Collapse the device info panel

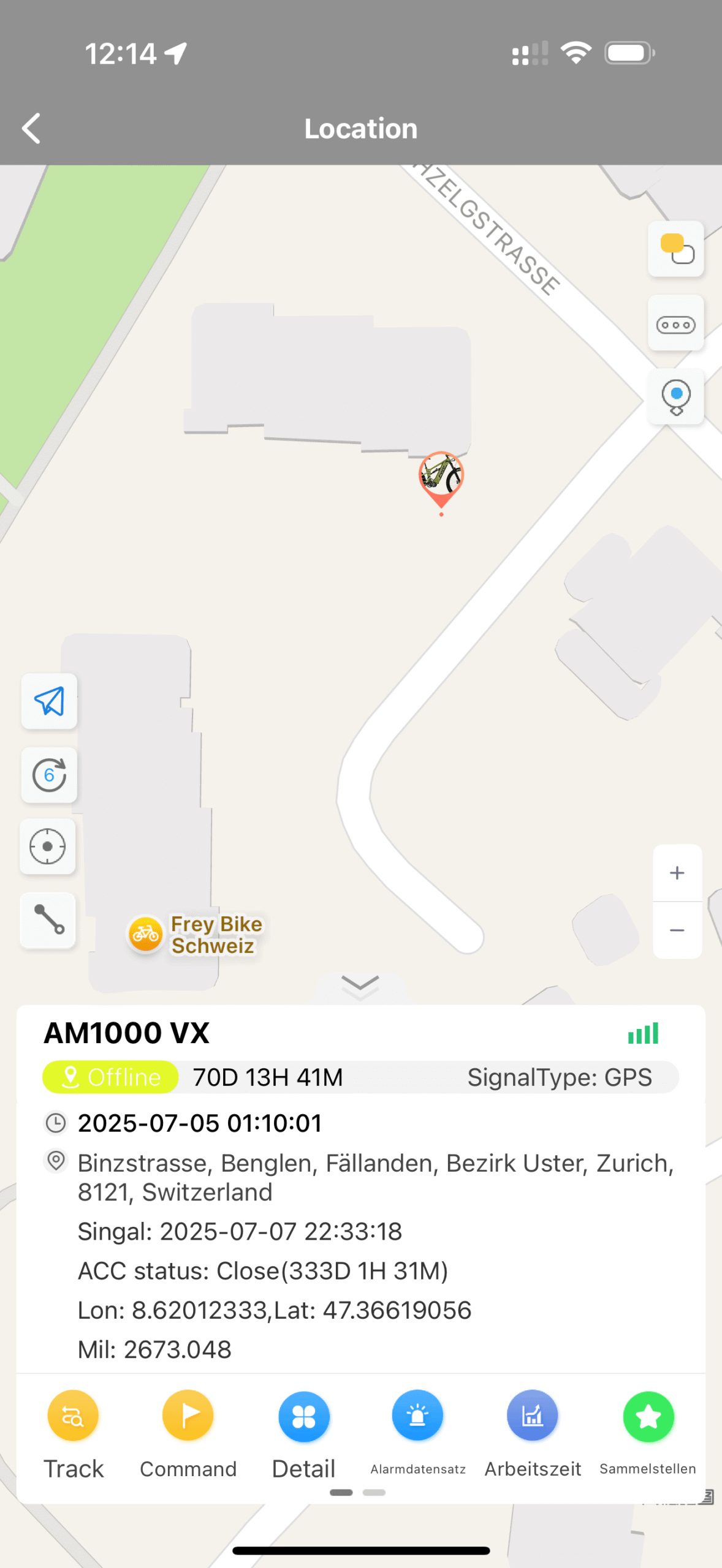pos(360,986)
